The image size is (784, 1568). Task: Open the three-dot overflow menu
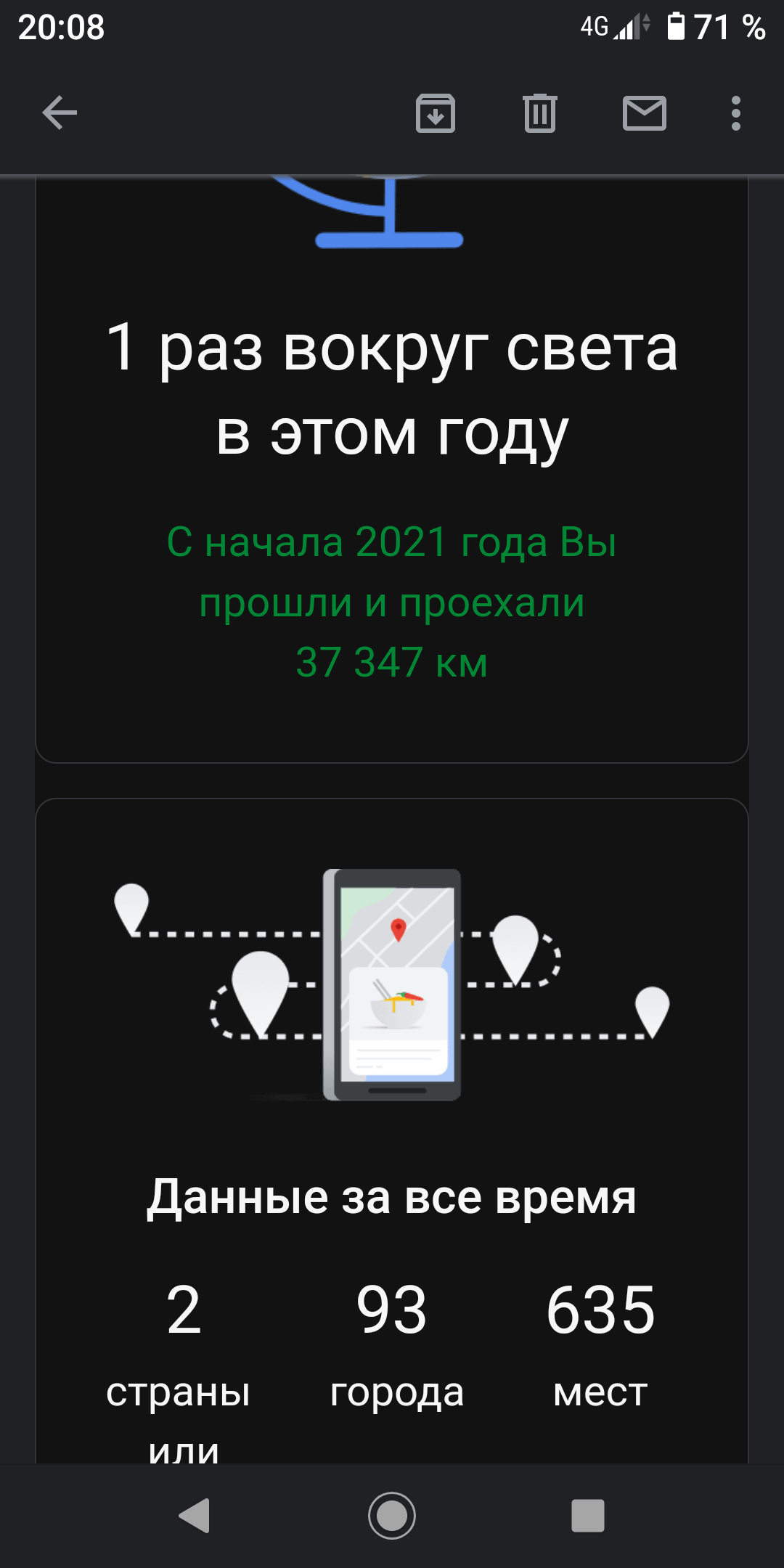(x=736, y=113)
